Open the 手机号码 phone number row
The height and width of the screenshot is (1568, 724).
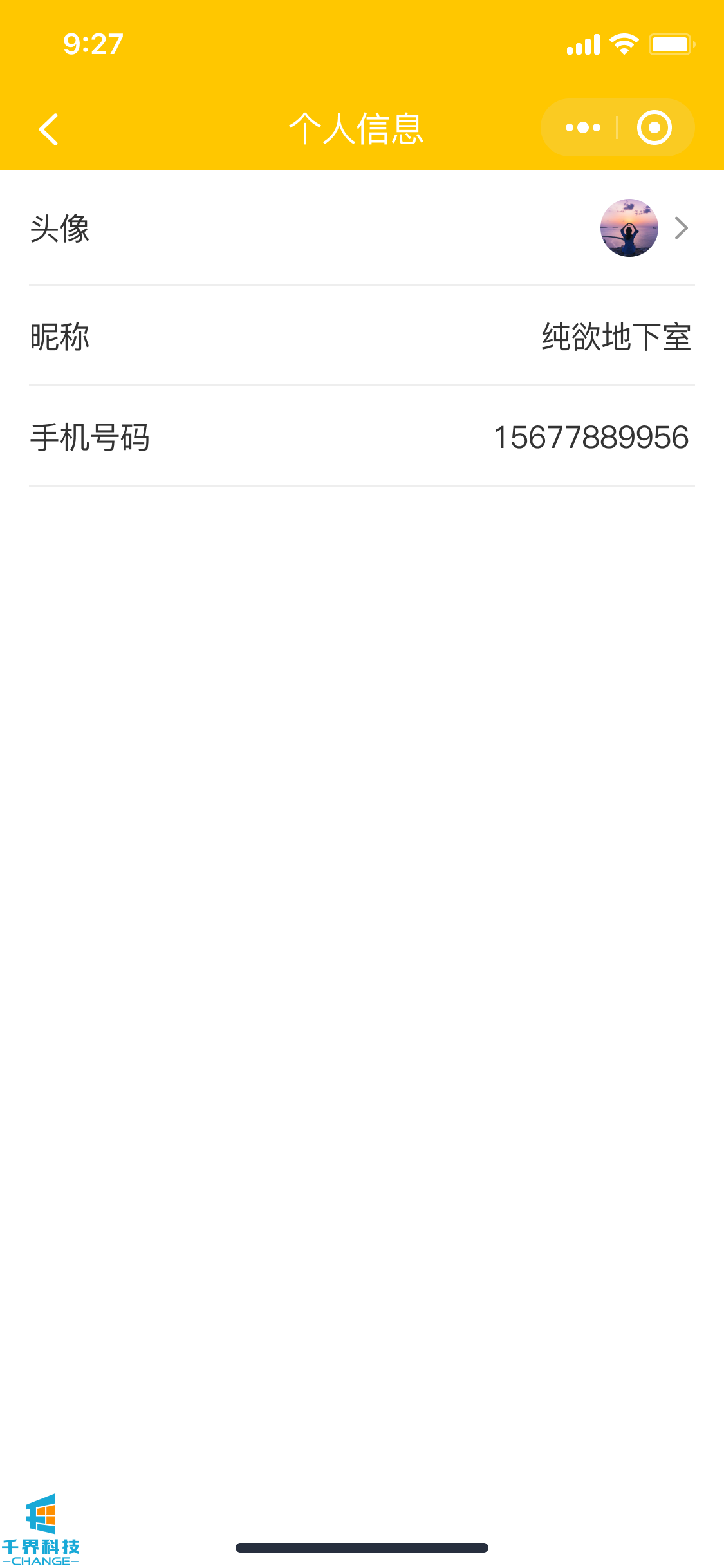(362, 437)
